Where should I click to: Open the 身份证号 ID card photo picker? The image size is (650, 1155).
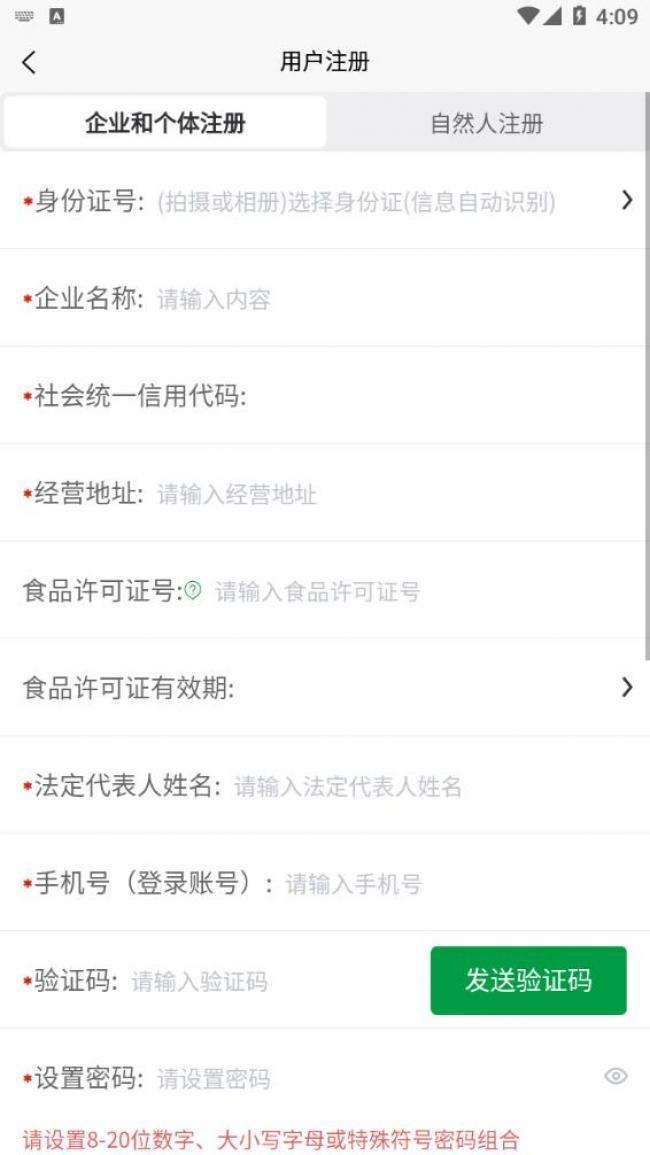pos(325,200)
